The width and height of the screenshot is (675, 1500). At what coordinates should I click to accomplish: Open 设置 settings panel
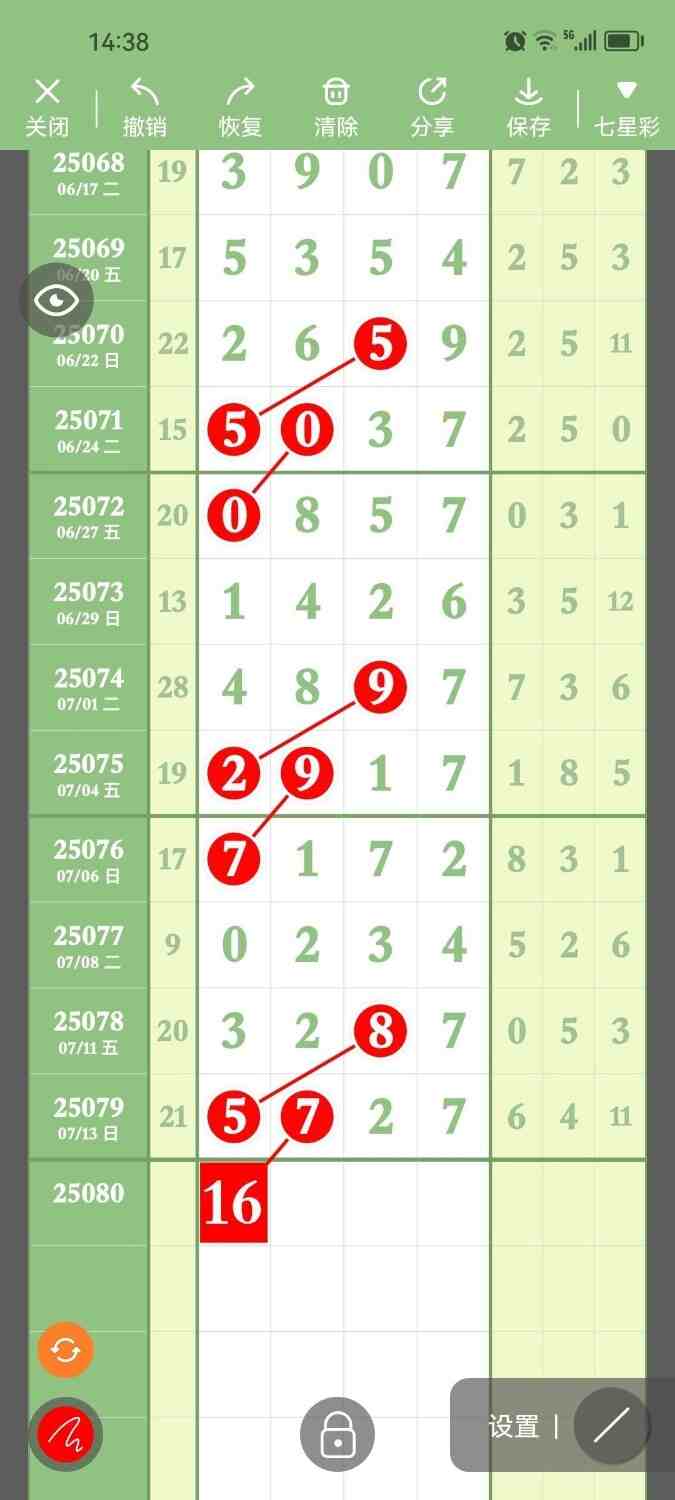pos(514,1427)
